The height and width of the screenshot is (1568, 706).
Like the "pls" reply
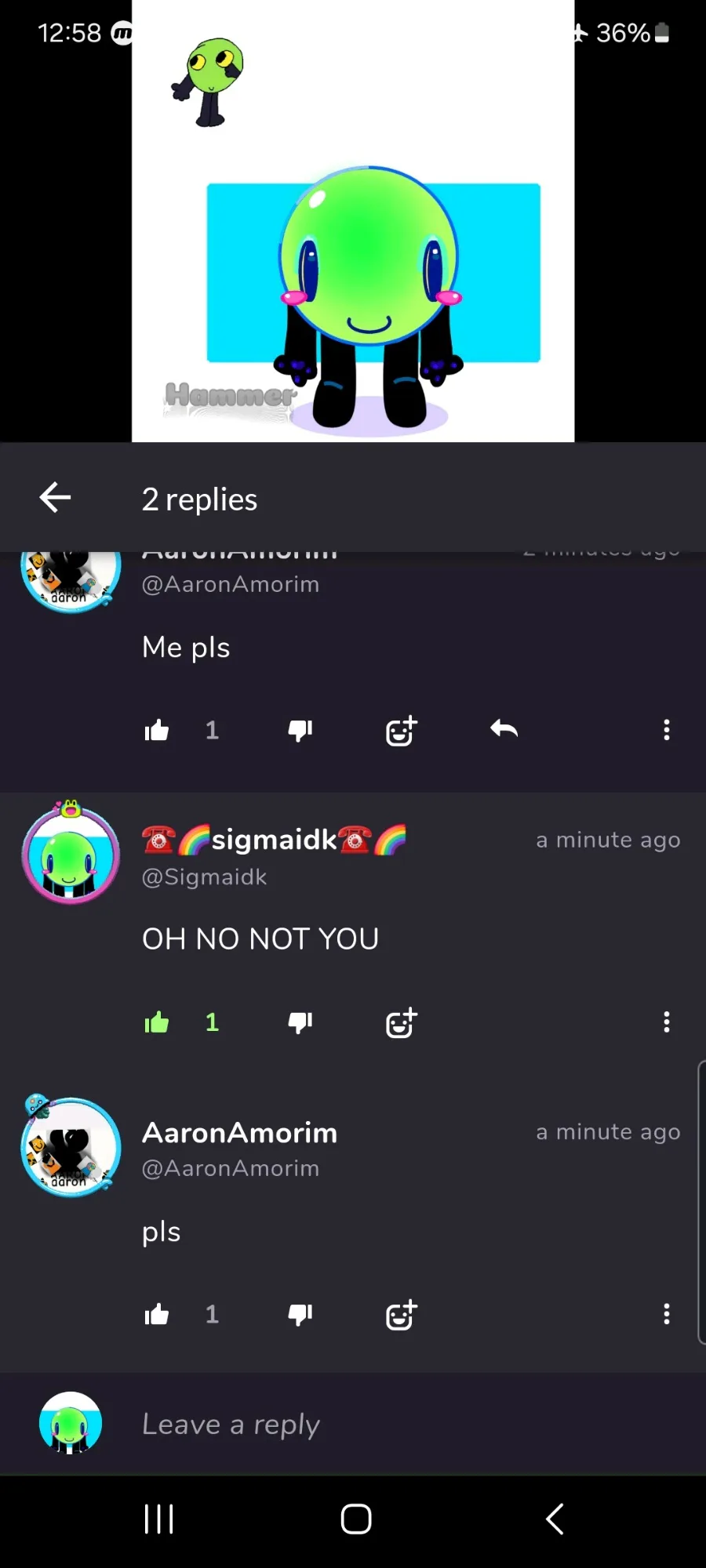(x=157, y=1314)
